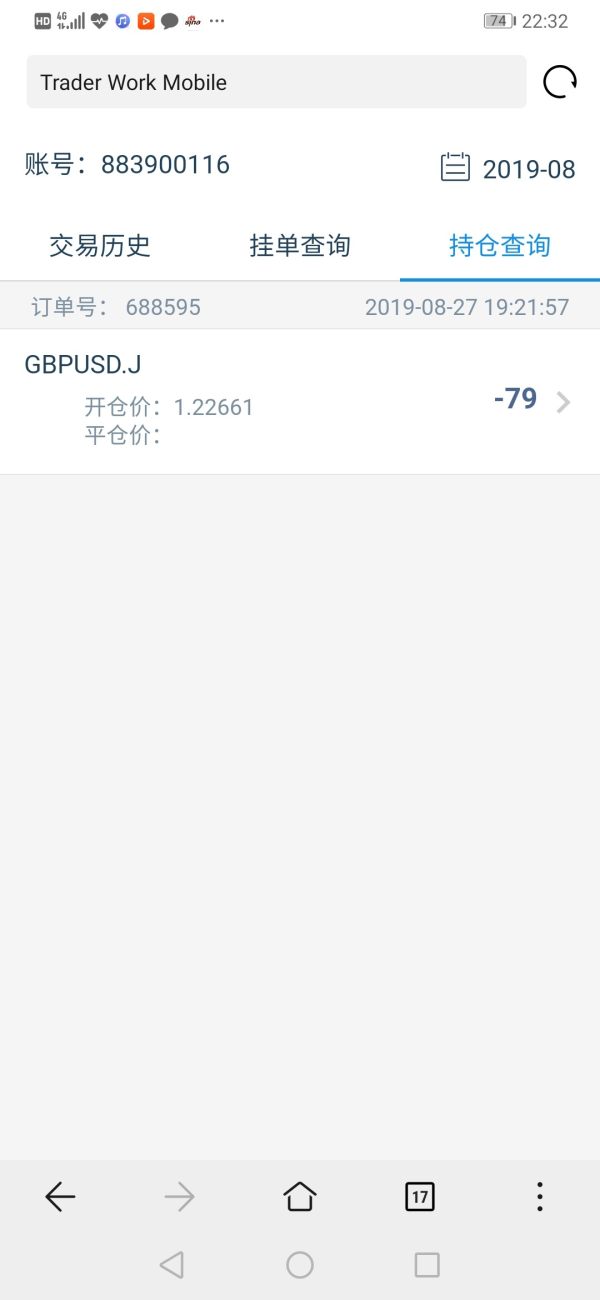Switch to the 挂单查询 tab

300,246
